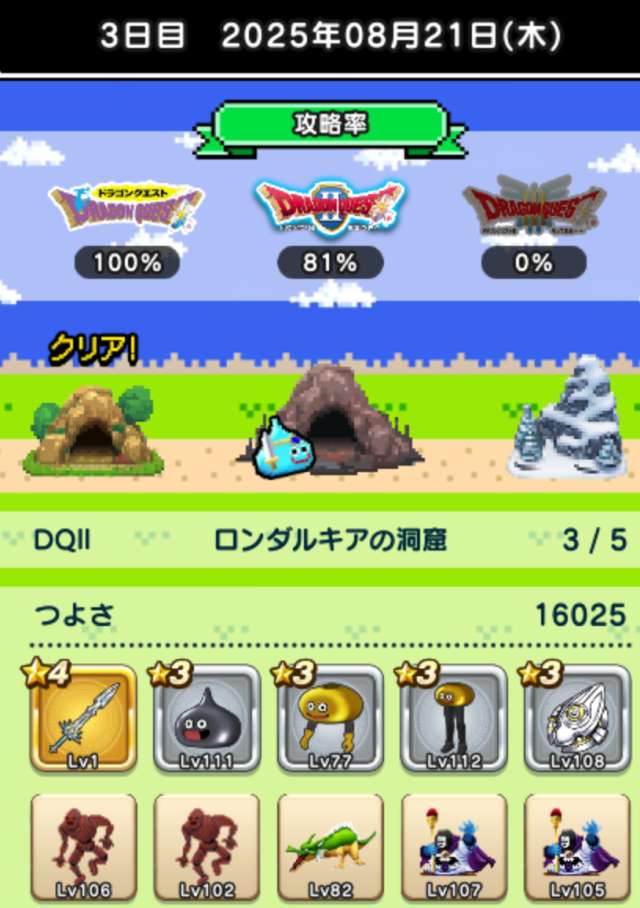Open the wizard monster tile Lv105
Image resolution: width=640 pixels, height=908 pixels.
click(576, 847)
